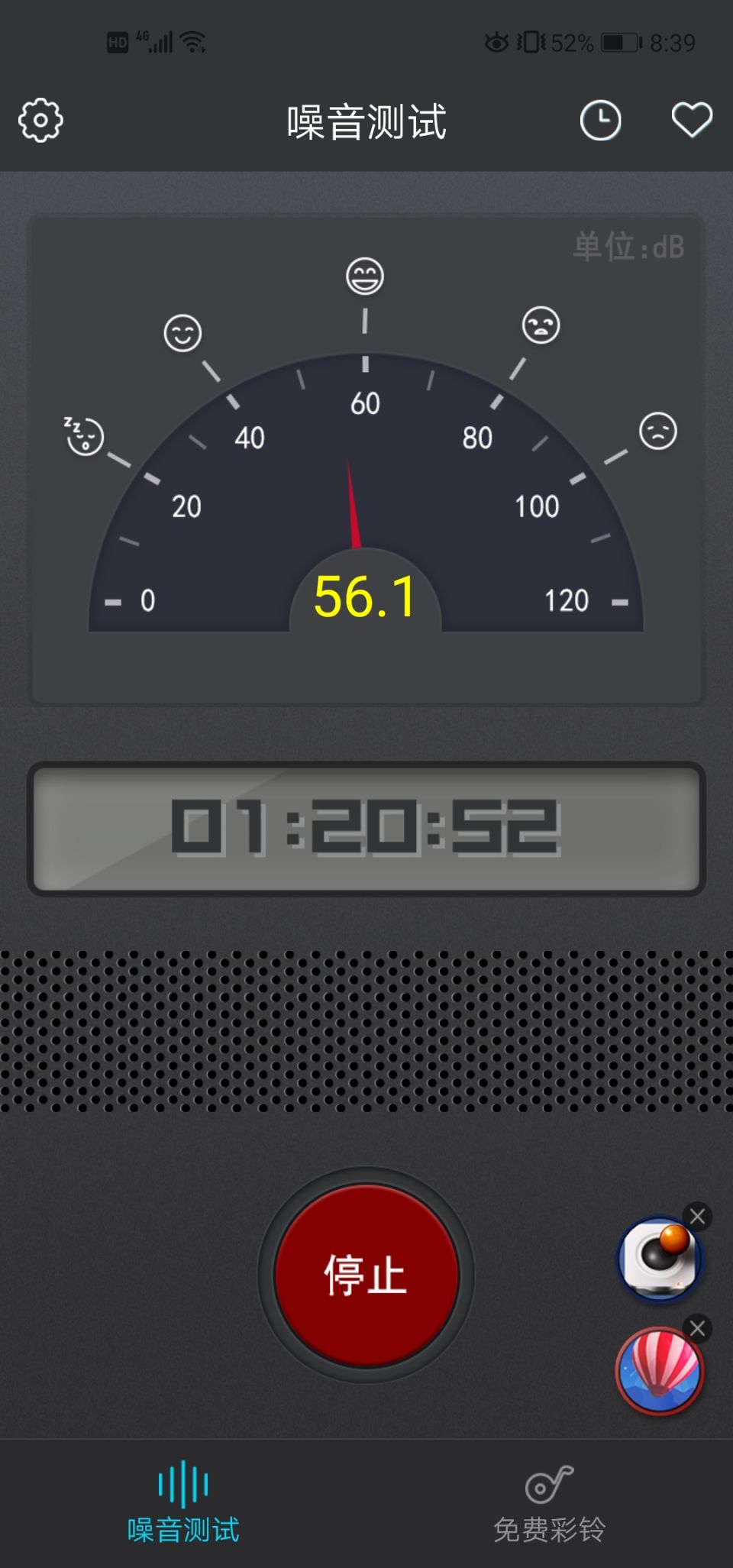Close the hot air balloon floating ad
The width and height of the screenshot is (733, 1568).
click(x=697, y=1329)
